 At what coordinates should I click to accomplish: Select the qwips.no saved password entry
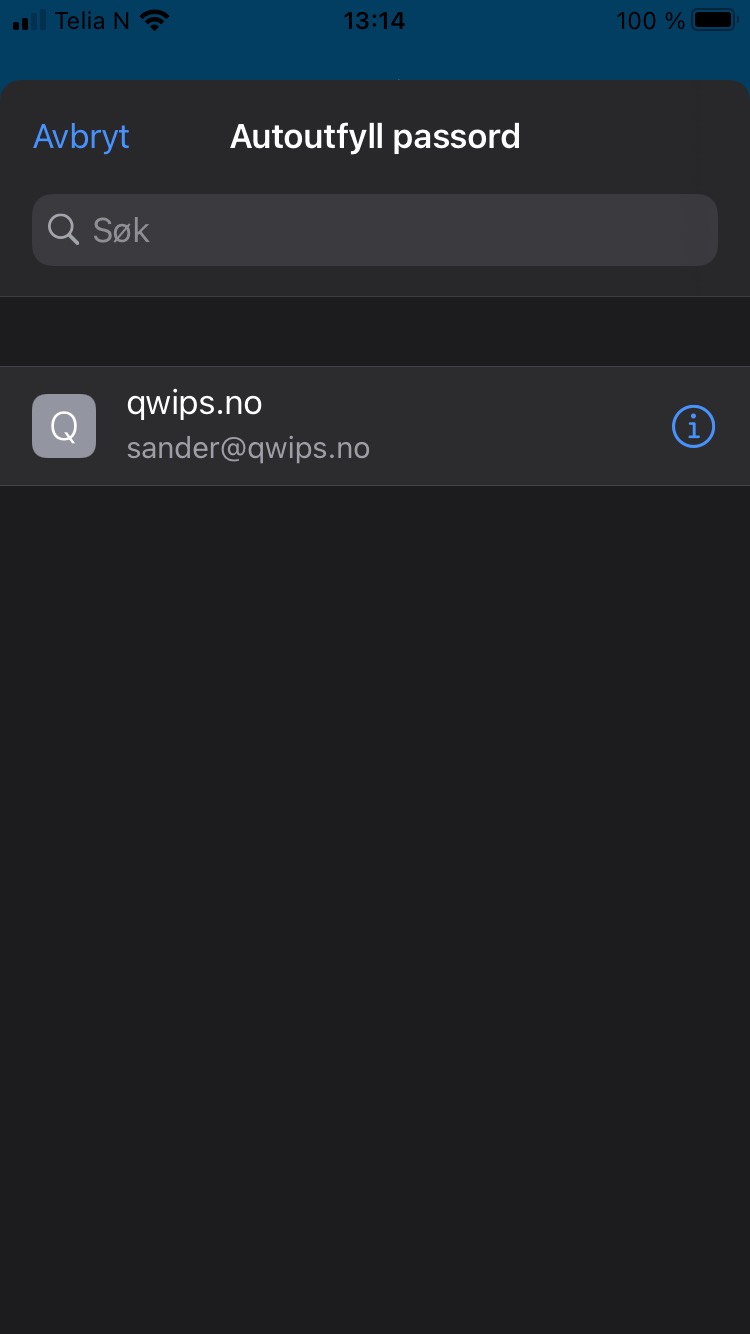[x=375, y=426]
